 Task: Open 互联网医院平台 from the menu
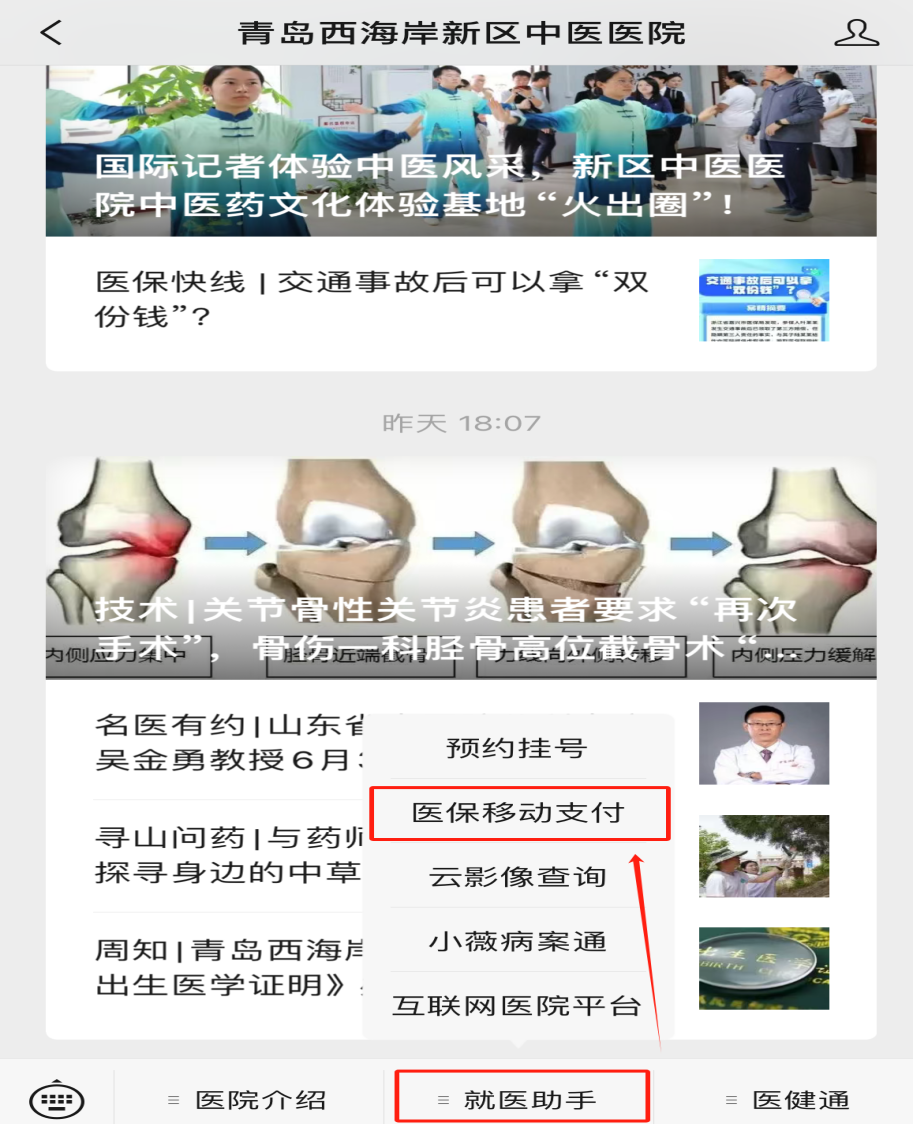pos(517,1005)
